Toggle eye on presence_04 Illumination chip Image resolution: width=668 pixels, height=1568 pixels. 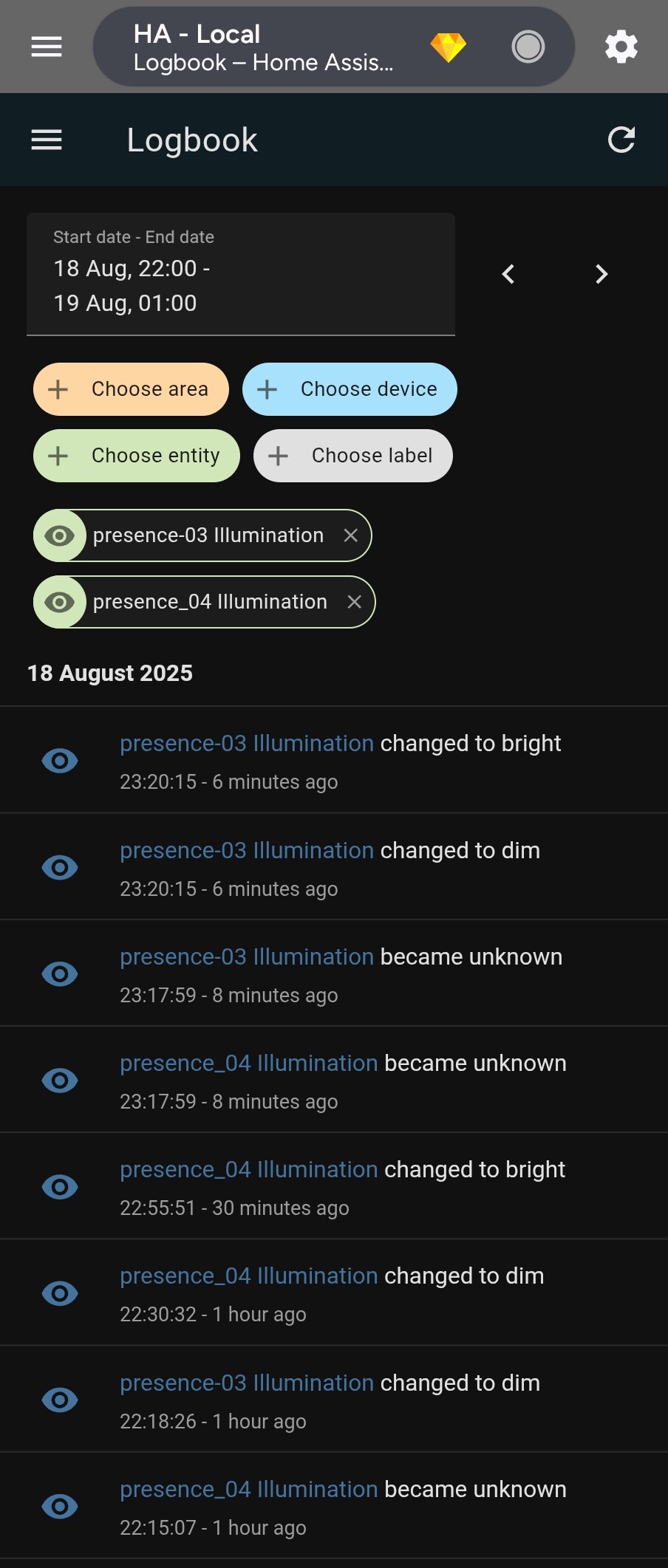click(x=61, y=602)
